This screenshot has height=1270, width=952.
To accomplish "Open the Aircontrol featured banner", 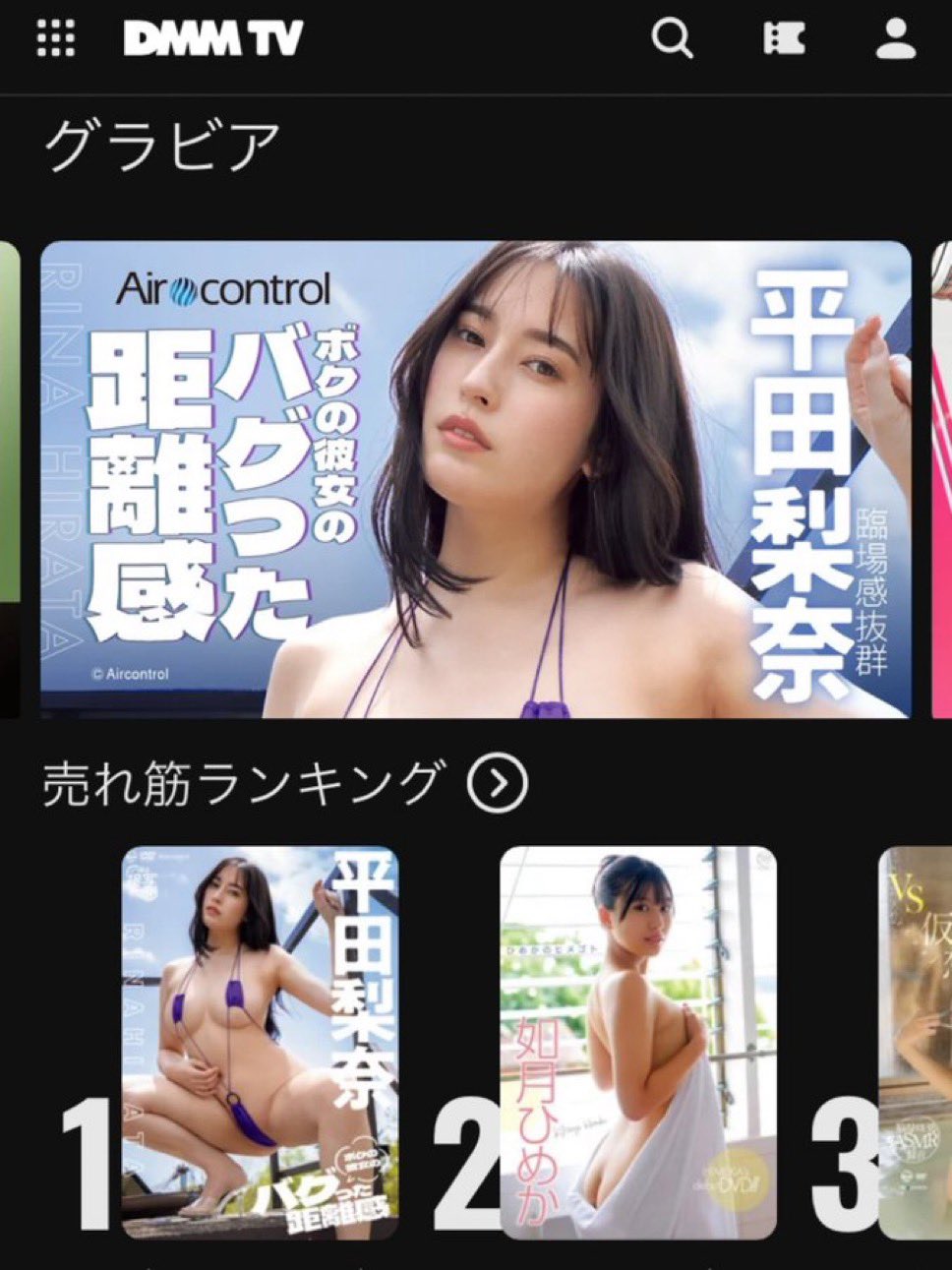I will (x=476, y=479).
